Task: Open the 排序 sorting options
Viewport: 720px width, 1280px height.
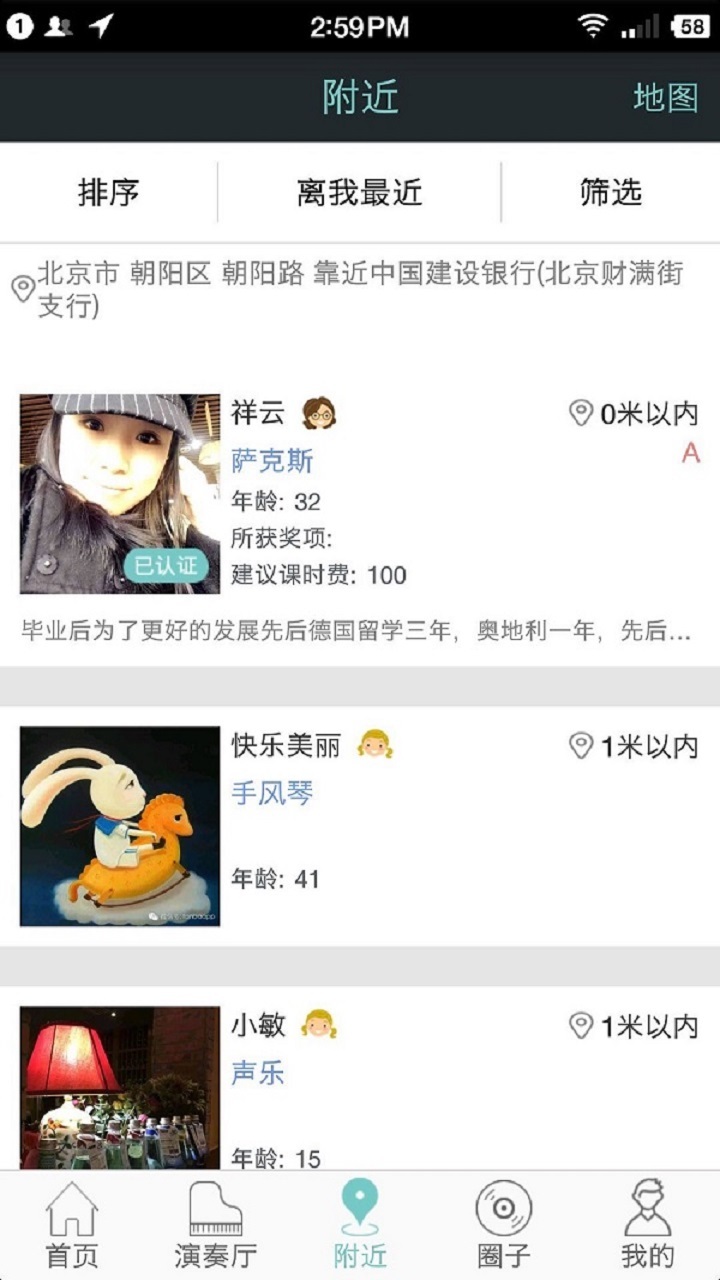Action: tap(108, 192)
